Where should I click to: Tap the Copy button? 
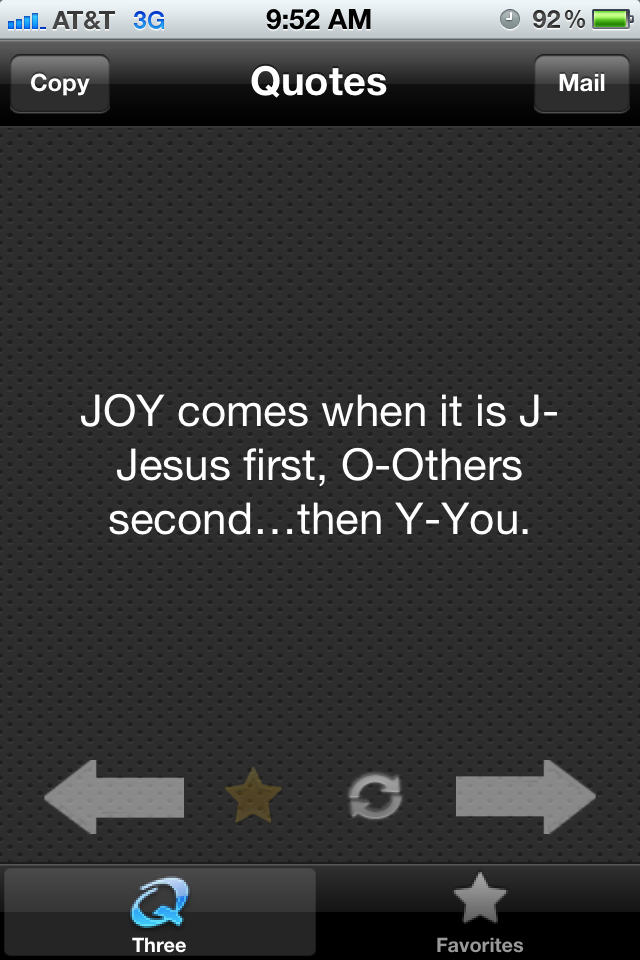coord(60,84)
